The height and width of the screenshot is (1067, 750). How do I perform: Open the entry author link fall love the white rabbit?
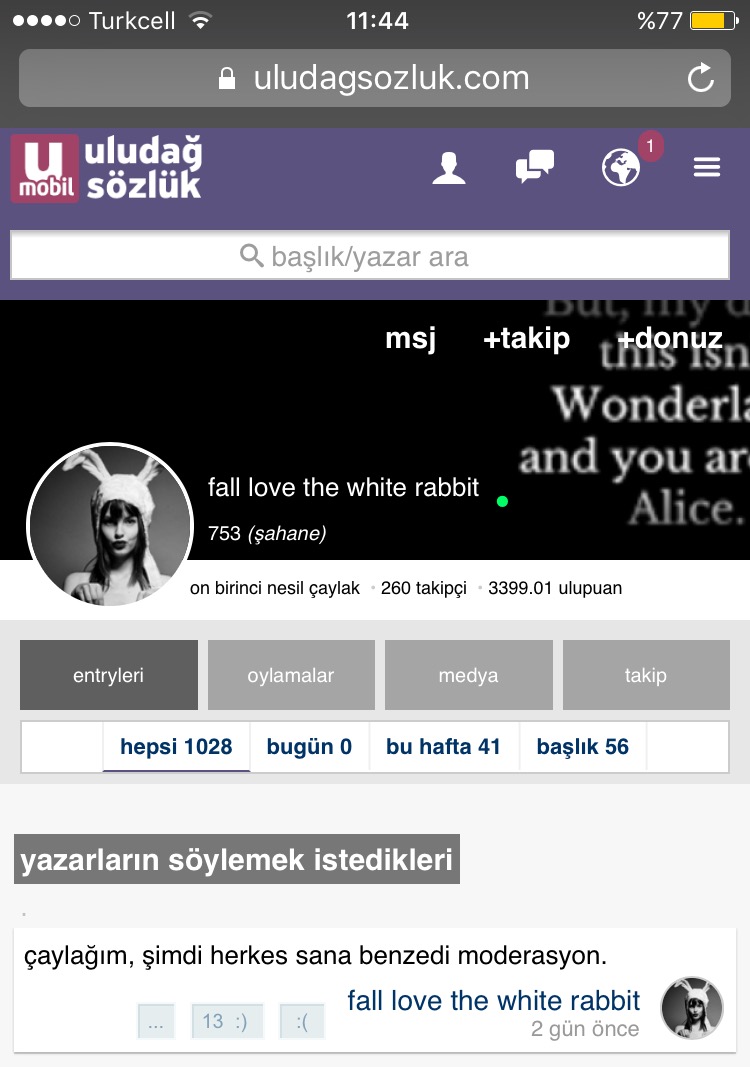[x=494, y=1001]
